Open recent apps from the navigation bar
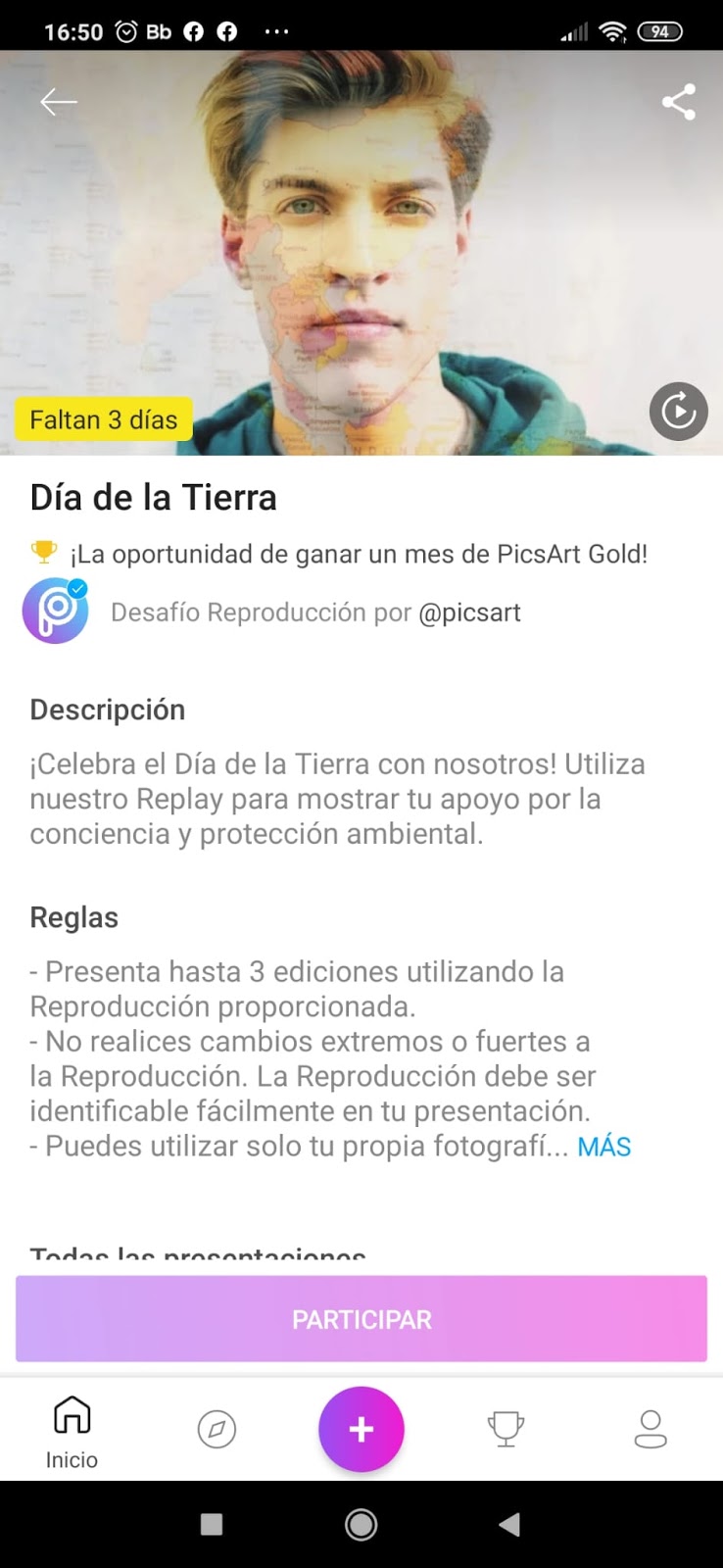 pyautogui.click(x=212, y=1524)
